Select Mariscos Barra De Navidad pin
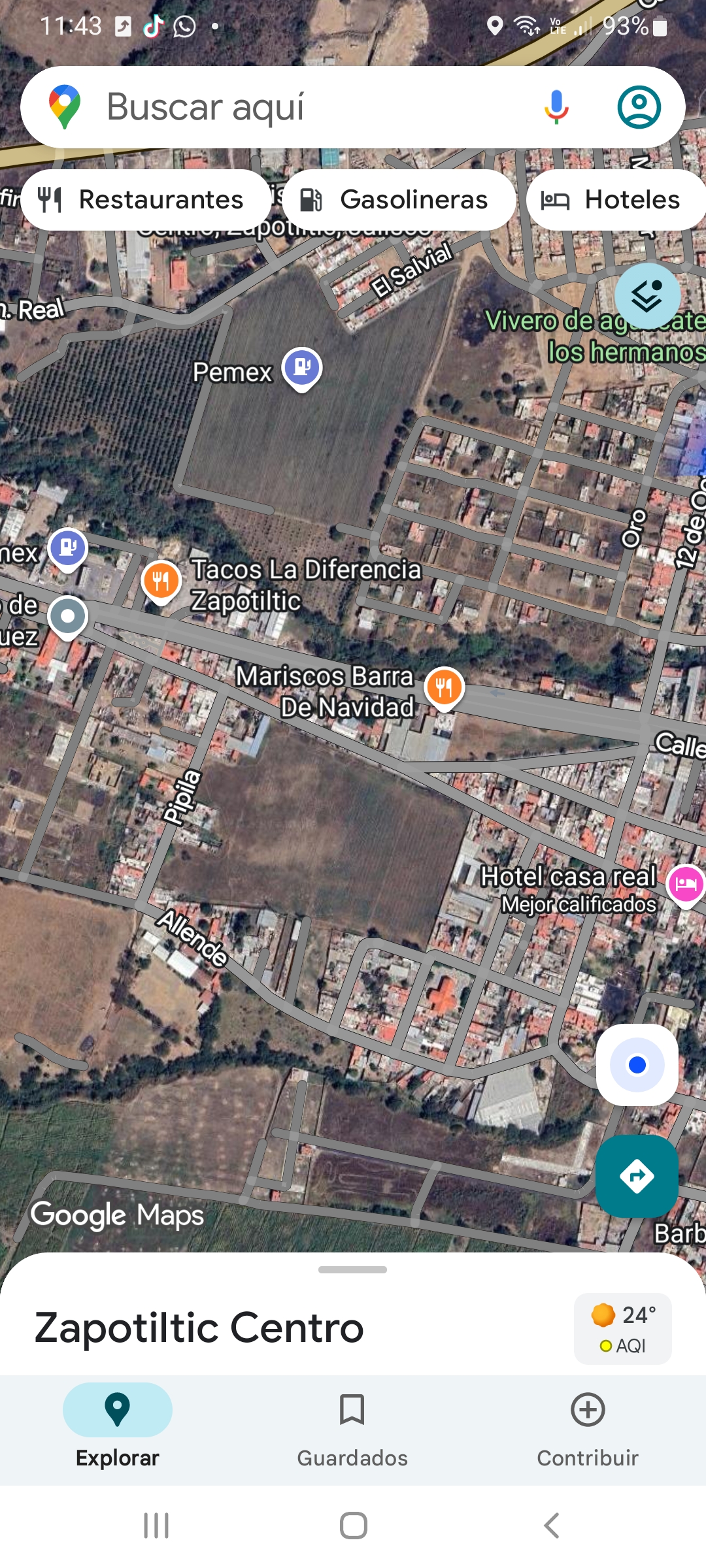Viewport: 706px width, 1568px height. click(x=445, y=688)
